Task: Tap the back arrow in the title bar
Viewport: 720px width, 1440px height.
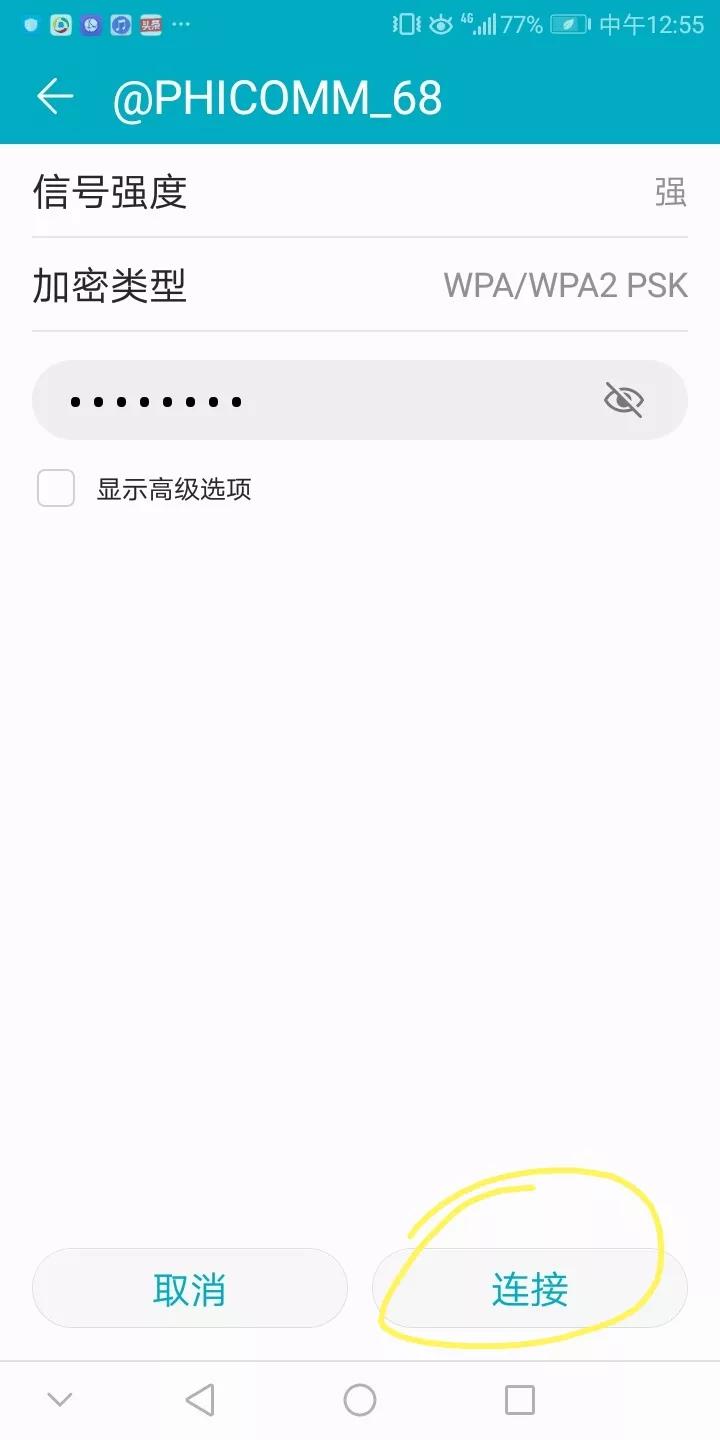Action: [55, 96]
